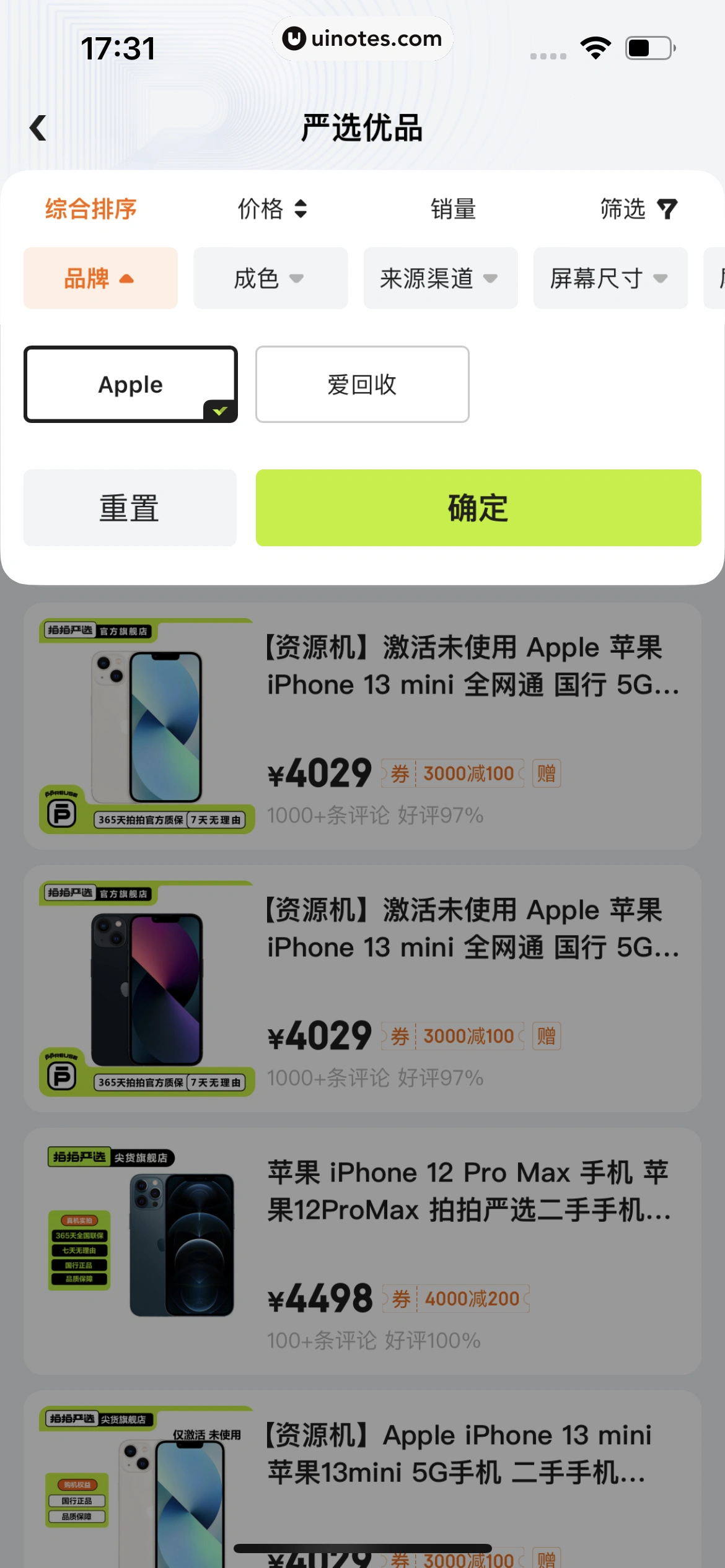This screenshot has width=725, height=1568.
Task: Select the 爱回收 brand option
Action: 362,384
